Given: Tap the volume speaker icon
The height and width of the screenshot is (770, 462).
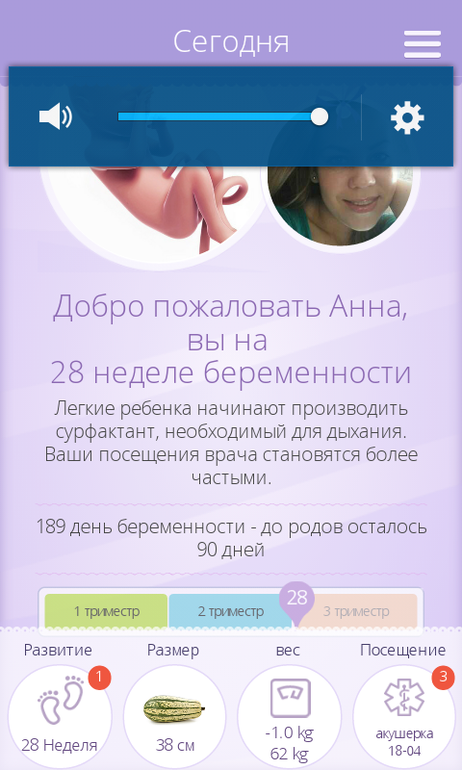Looking at the screenshot, I should click(x=55, y=116).
